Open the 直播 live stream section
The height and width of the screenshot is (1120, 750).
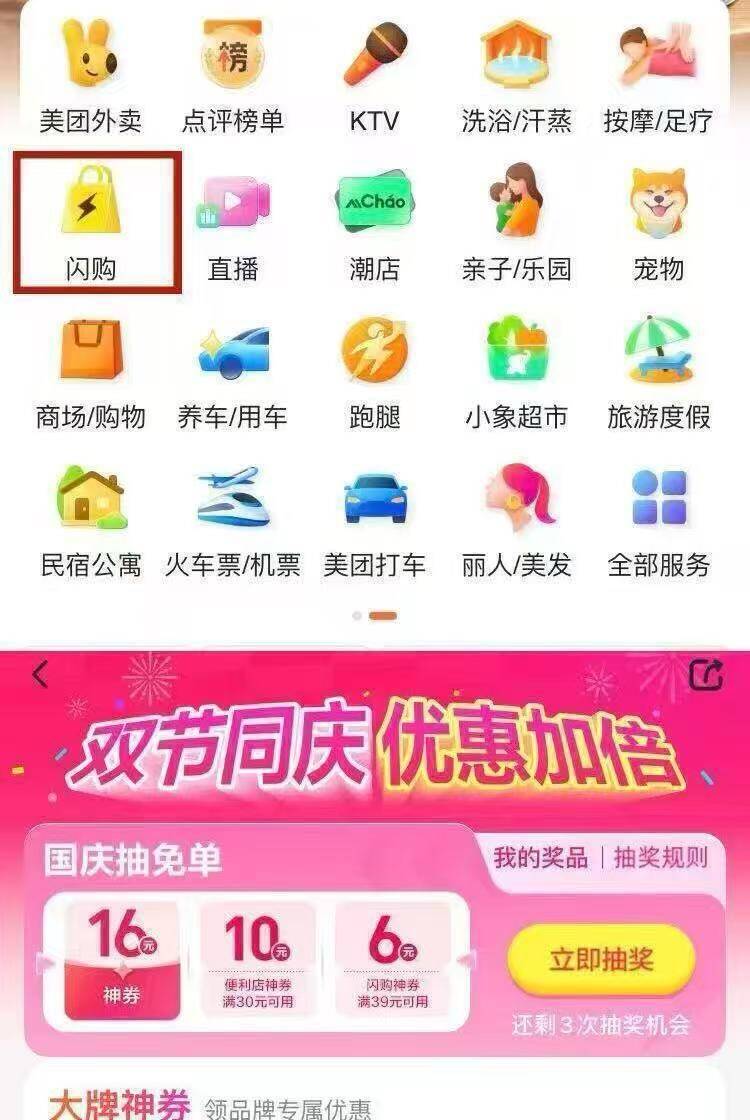point(233,222)
